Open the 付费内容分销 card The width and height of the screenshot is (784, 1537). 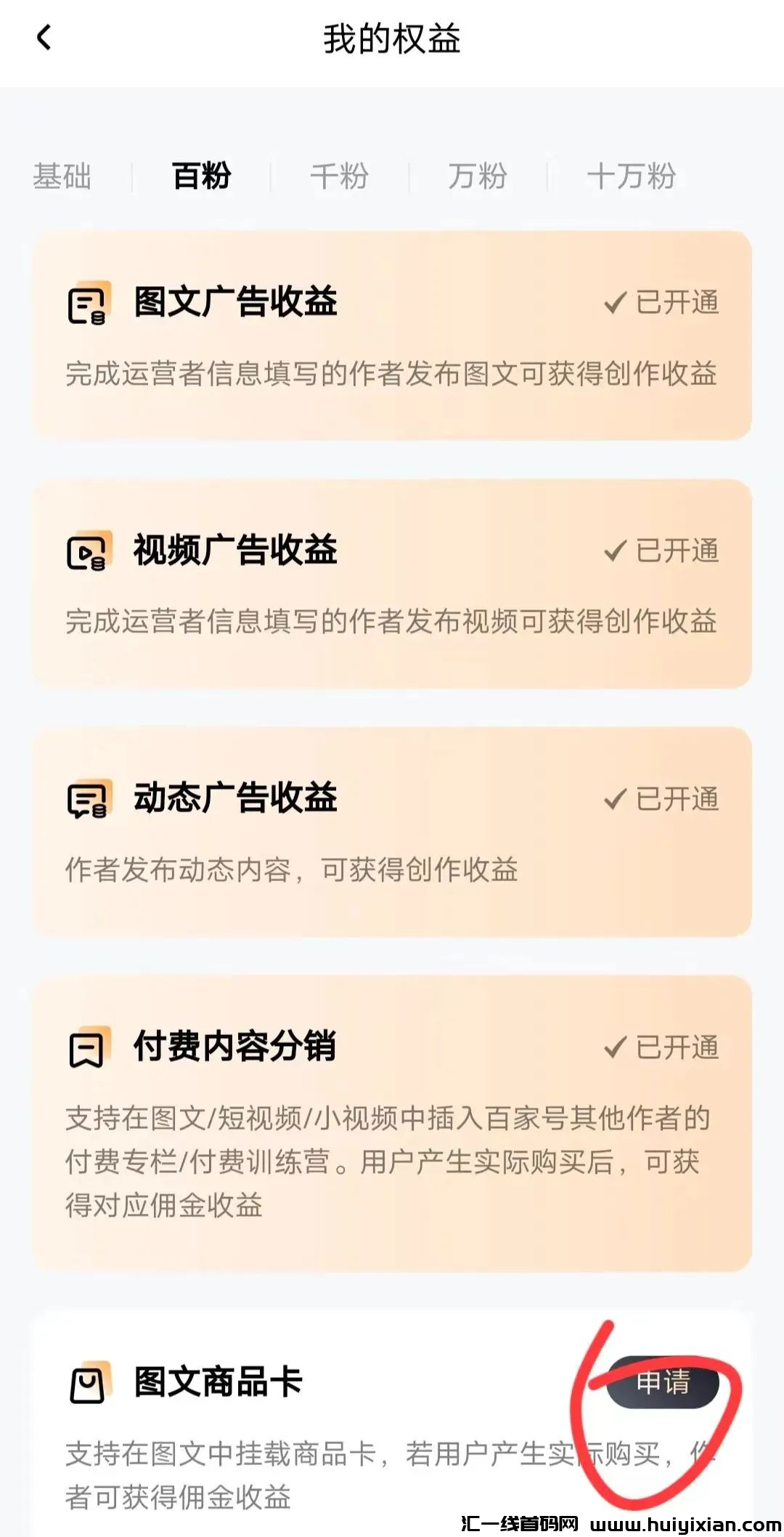(x=391, y=1122)
